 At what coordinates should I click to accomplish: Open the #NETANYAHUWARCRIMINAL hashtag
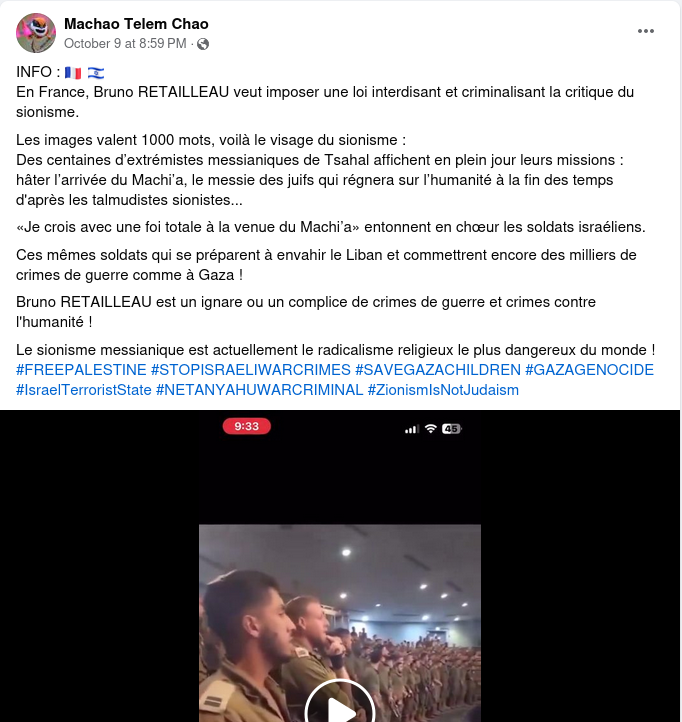[x=259, y=390]
